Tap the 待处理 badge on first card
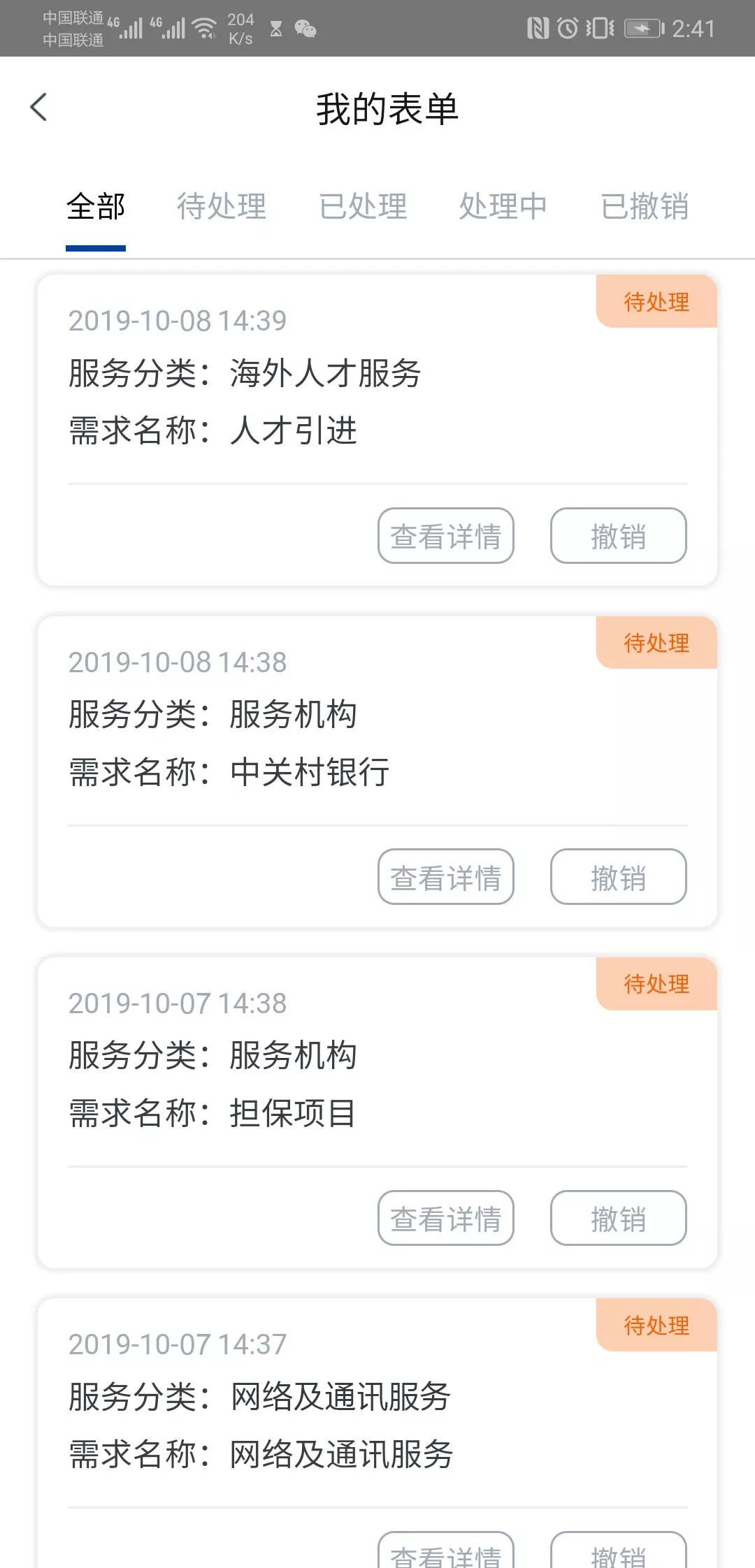This screenshot has width=755, height=1568. 656,302
